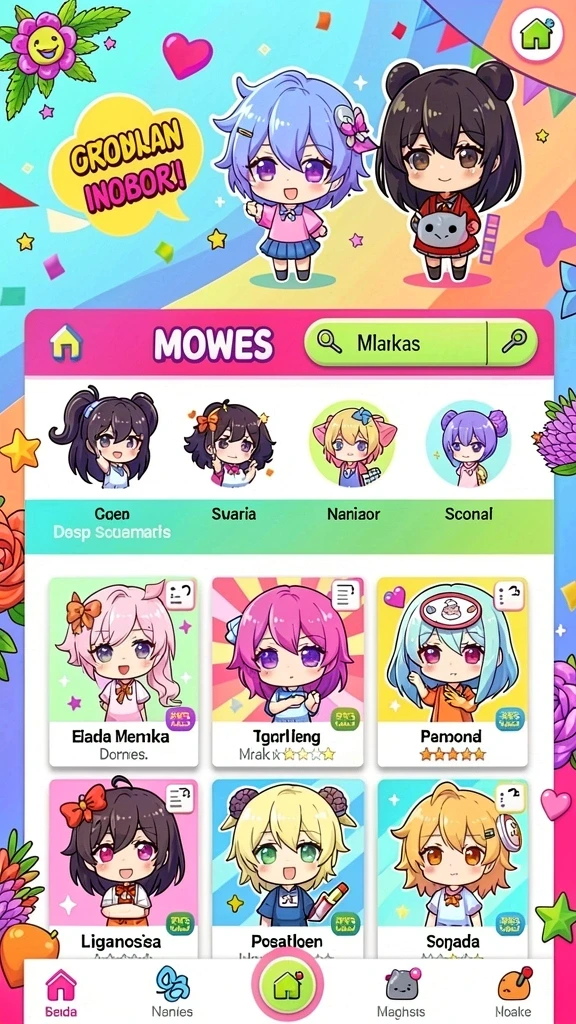Tap the list icon on Tgorlleng card
Image resolution: width=576 pixels, height=1024 pixels.
(345, 595)
